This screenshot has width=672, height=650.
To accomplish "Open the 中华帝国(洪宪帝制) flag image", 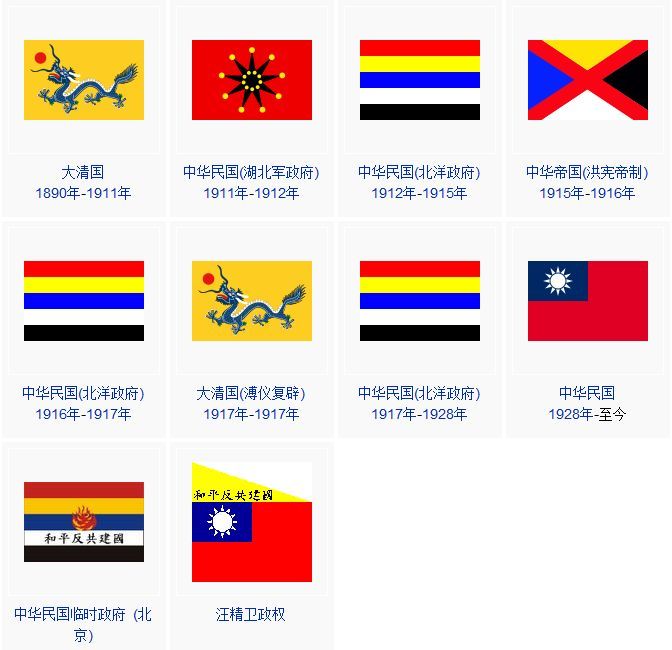I will pyautogui.click(x=588, y=80).
